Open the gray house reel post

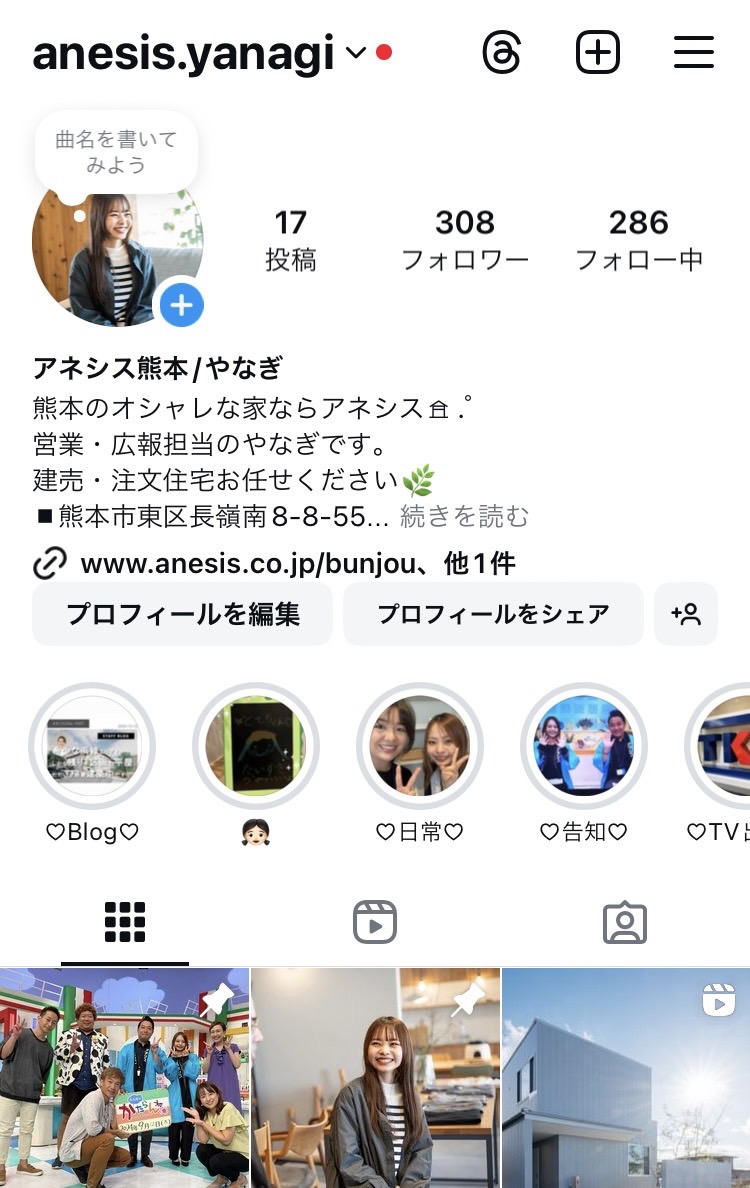626,1078
